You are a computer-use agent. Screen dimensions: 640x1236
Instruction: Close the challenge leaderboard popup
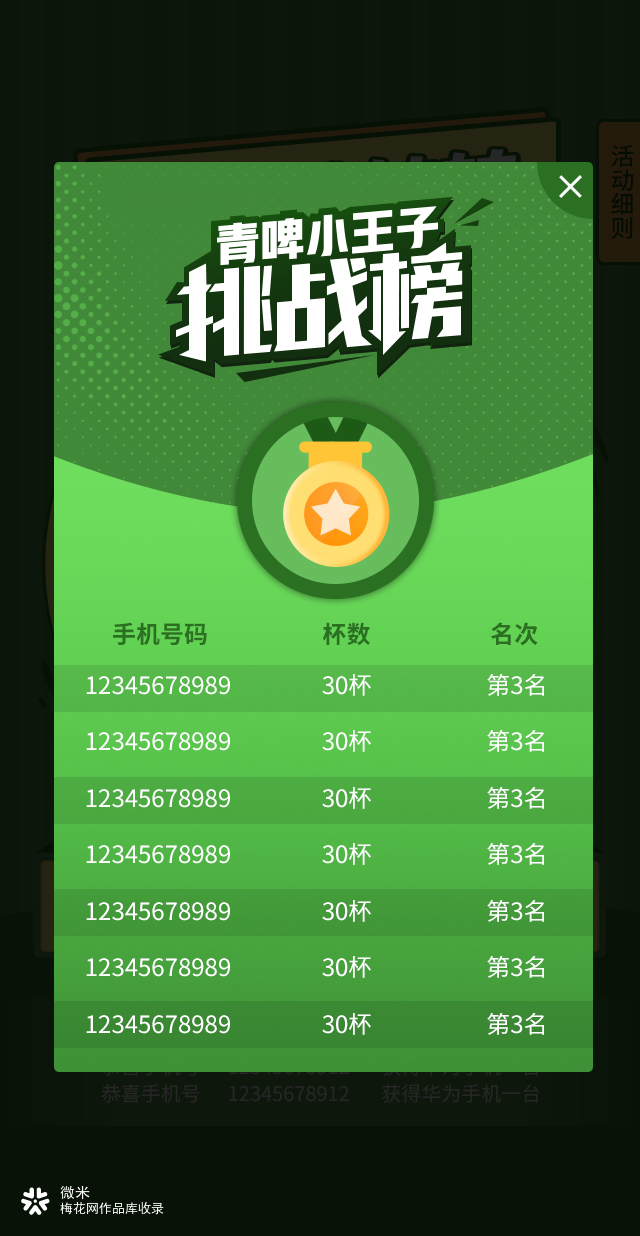pyautogui.click(x=570, y=186)
